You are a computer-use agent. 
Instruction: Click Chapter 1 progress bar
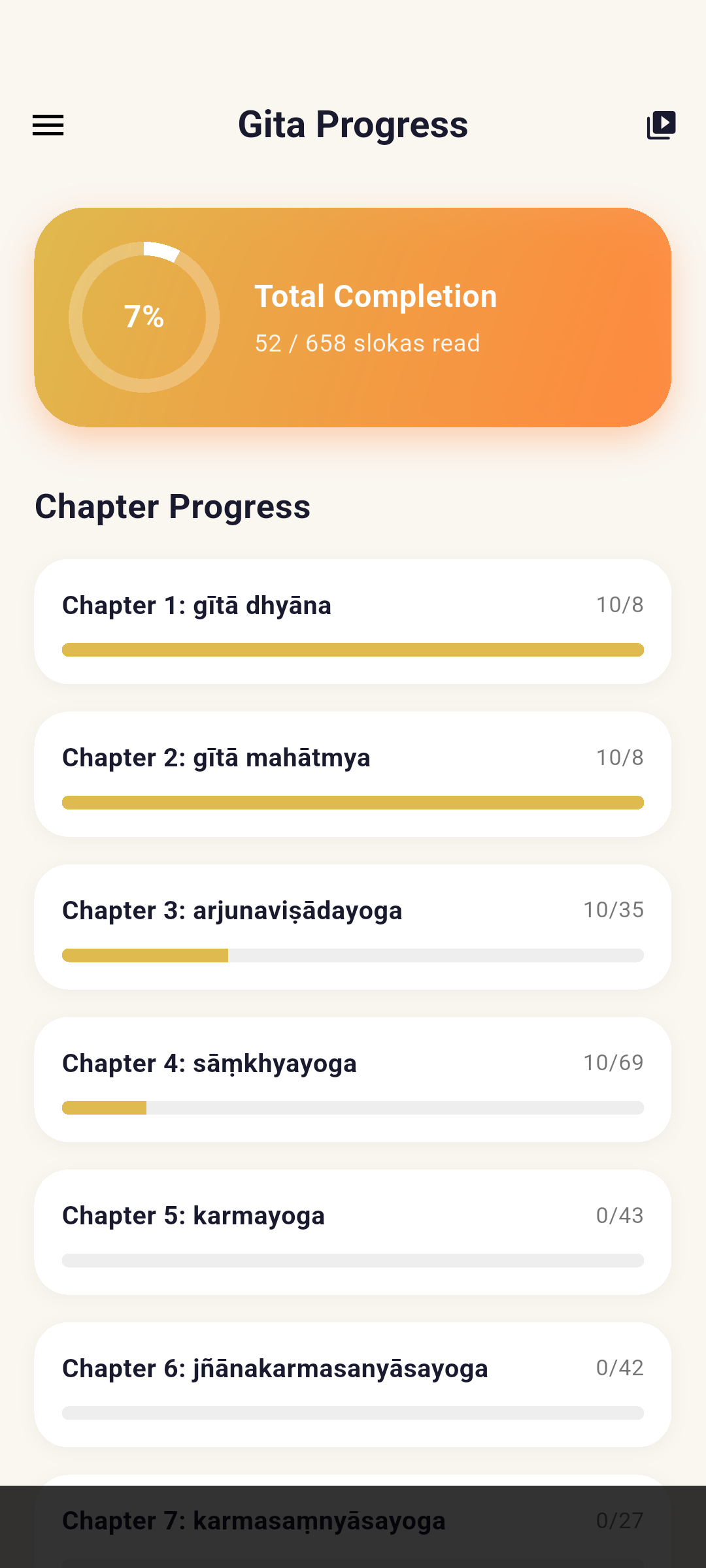353,649
